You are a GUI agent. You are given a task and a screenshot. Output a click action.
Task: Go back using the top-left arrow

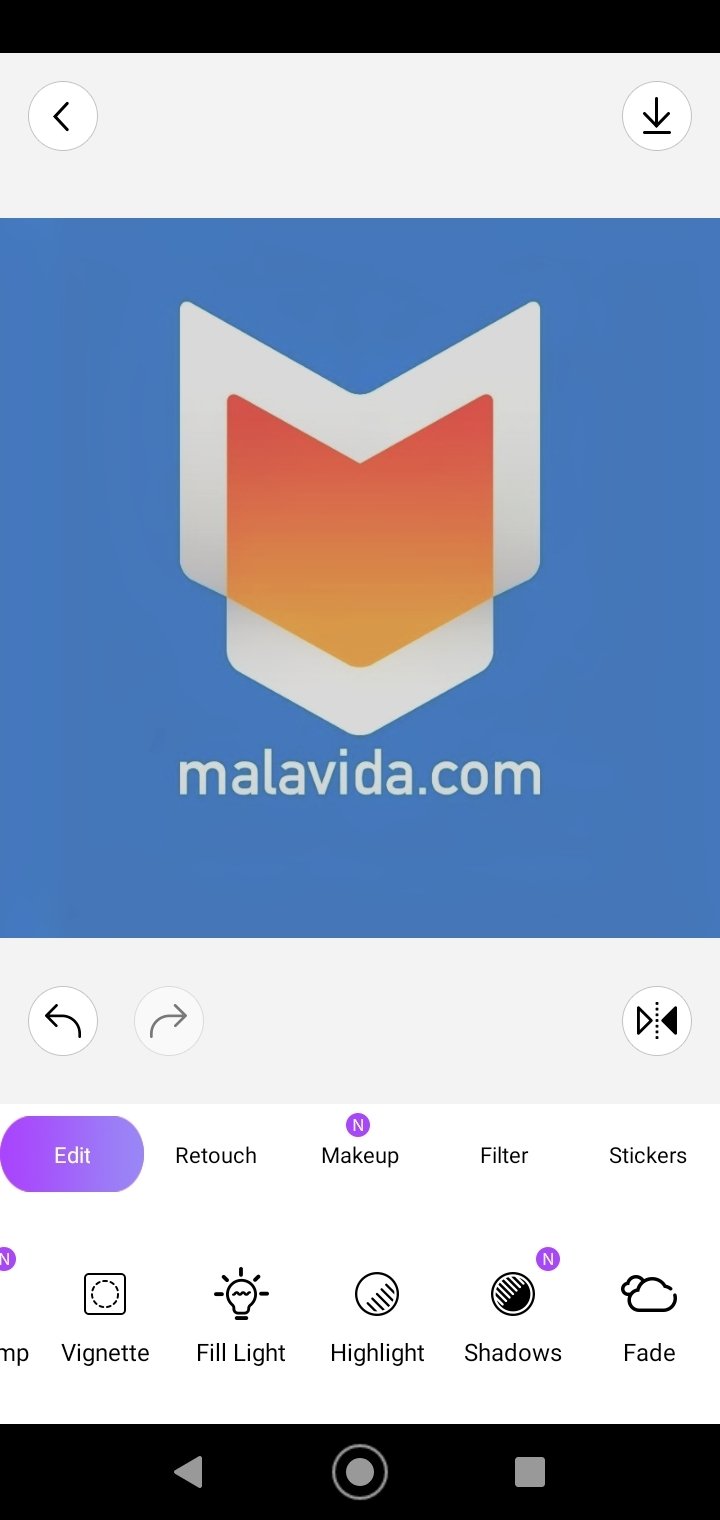(63, 116)
